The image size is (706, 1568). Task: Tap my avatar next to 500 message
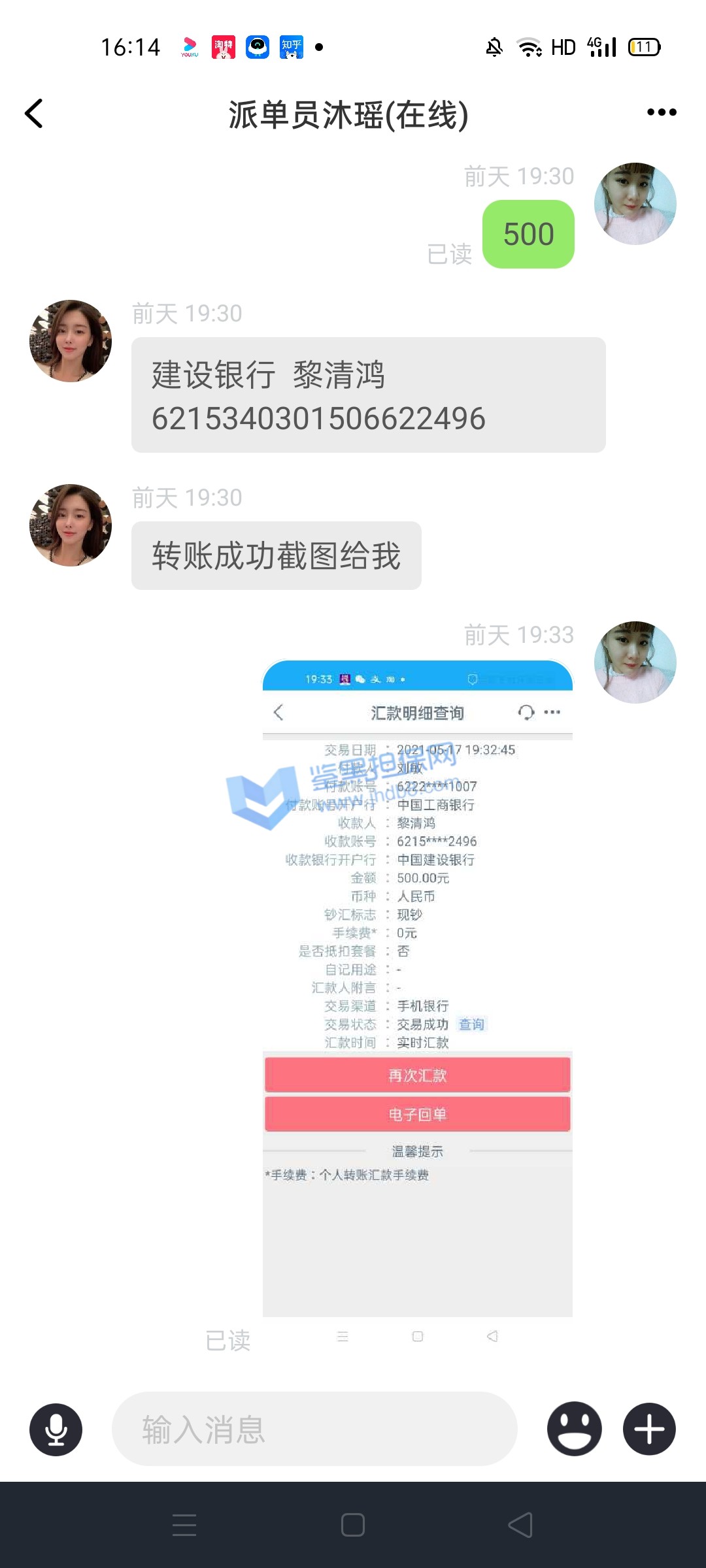(635, 204)
